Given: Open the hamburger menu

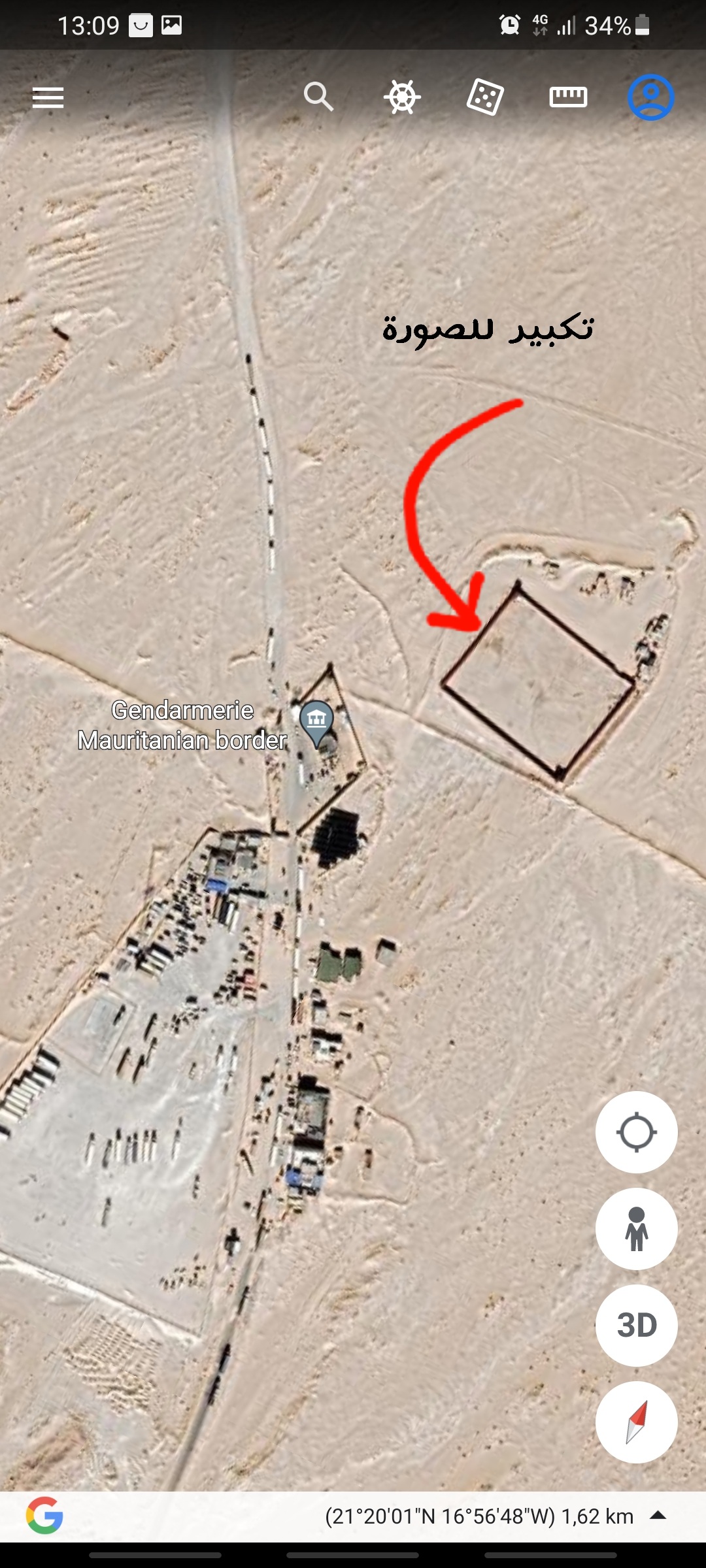Looking at the screenshot, I should coord(48,97).
